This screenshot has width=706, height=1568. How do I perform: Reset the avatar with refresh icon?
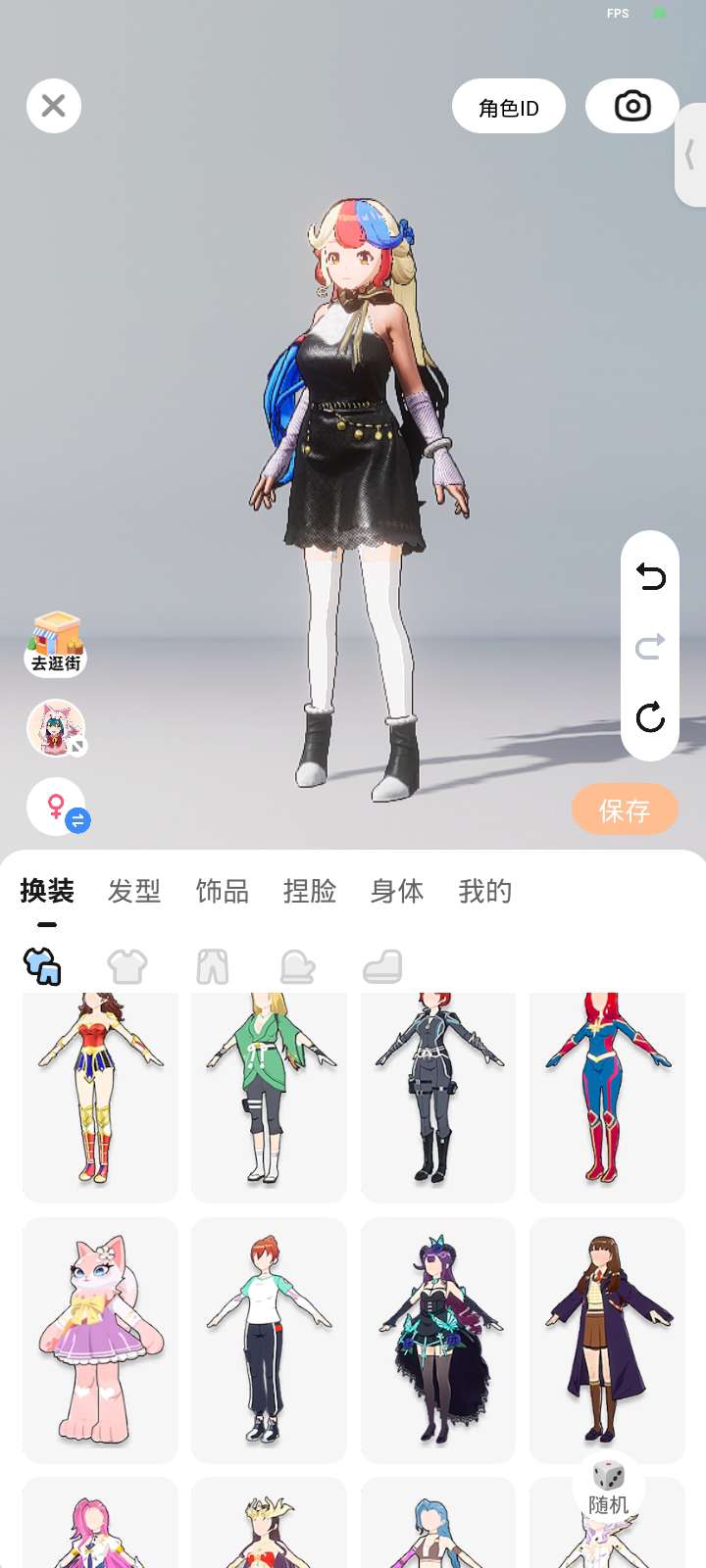tap(650, 716)
